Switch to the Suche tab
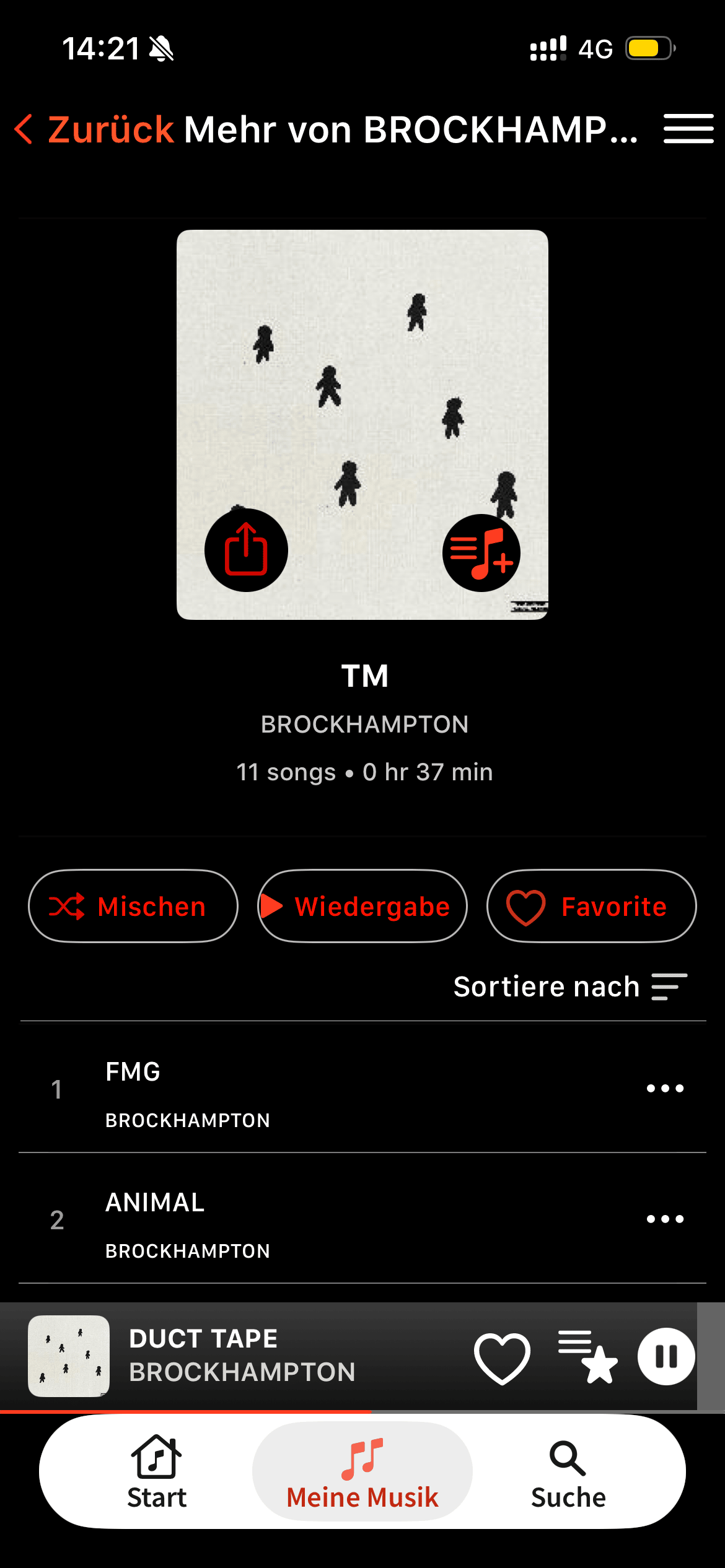Screen dimensions: 725x1568 click(568, 1471)
